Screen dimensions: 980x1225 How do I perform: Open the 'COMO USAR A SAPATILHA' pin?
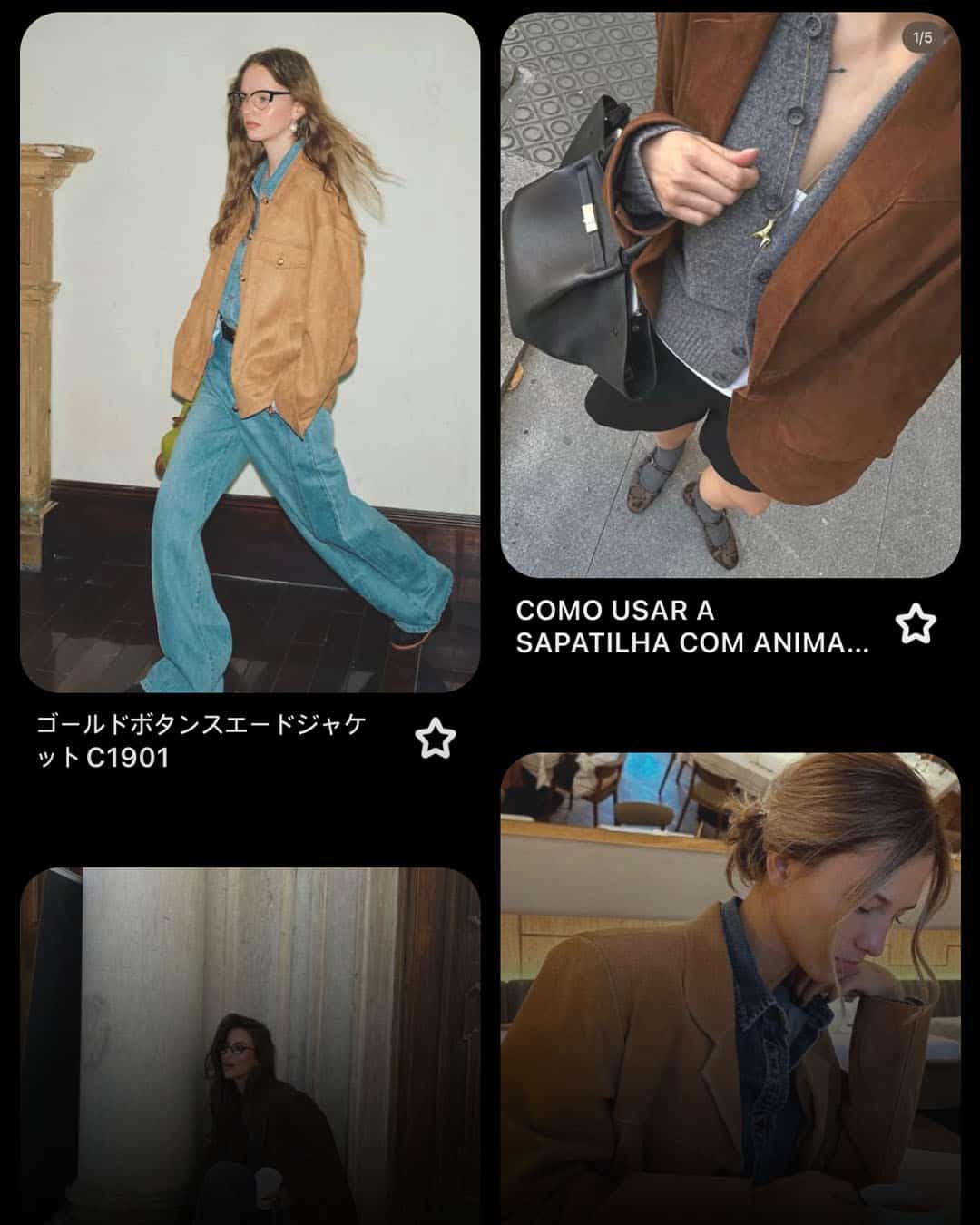[730, 295]
